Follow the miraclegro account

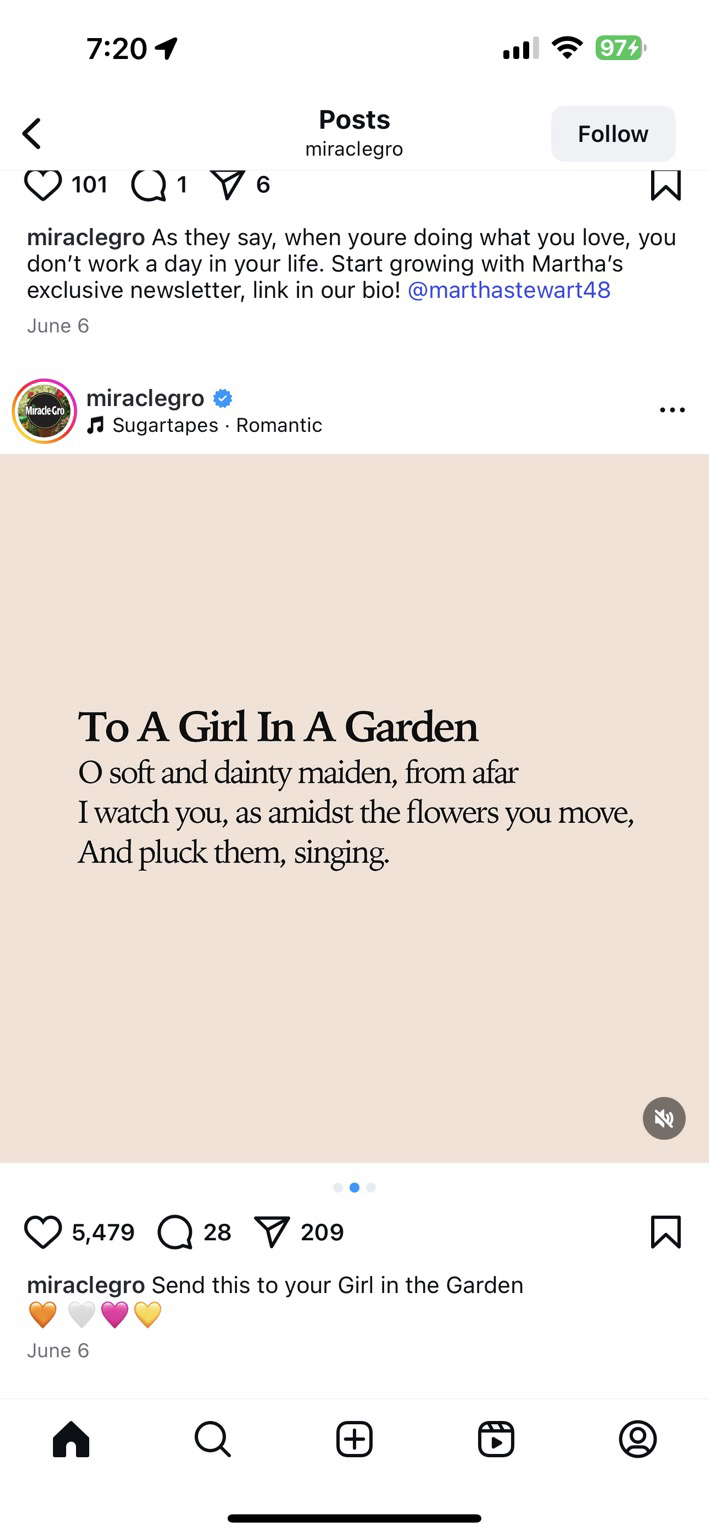pos(613,134)
